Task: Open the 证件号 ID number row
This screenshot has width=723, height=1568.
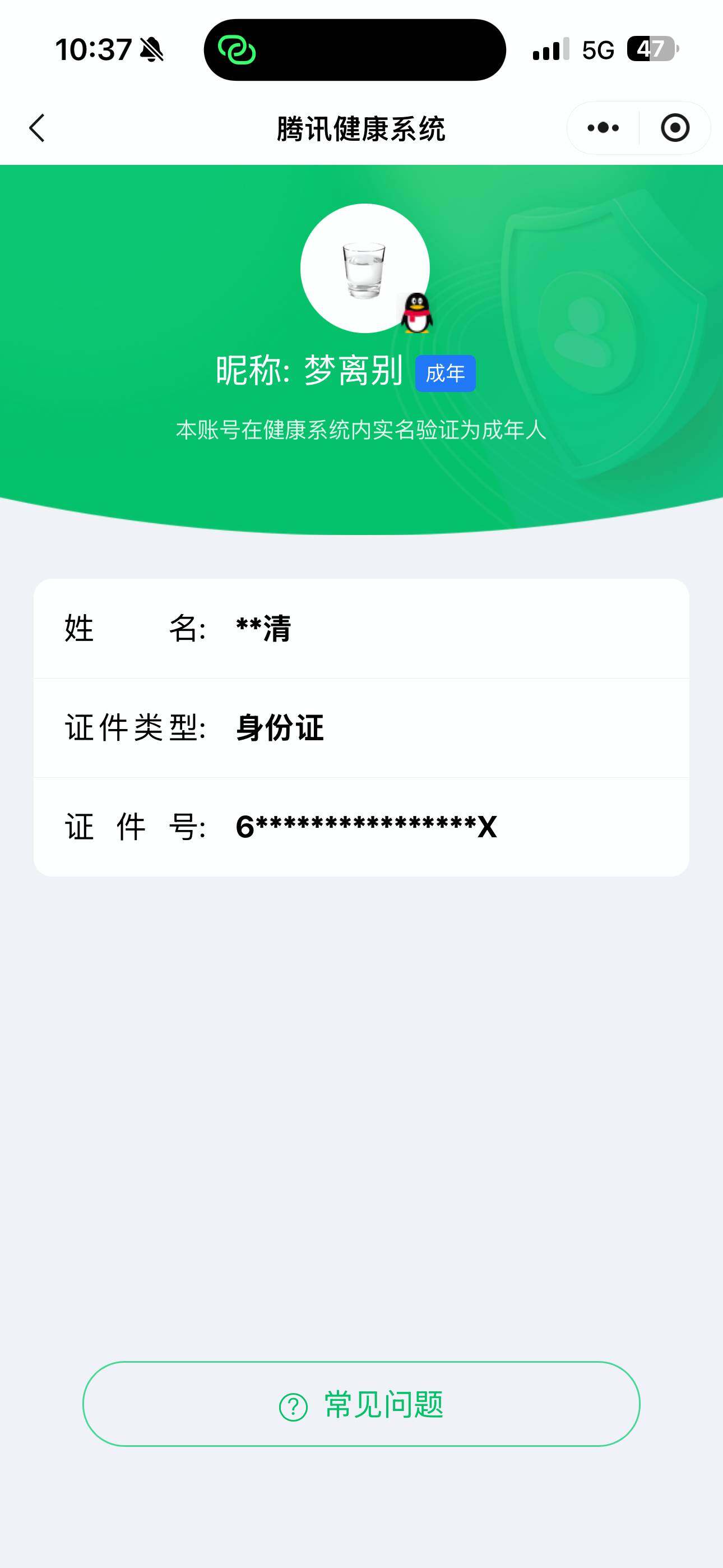Action: pos(361,827)
